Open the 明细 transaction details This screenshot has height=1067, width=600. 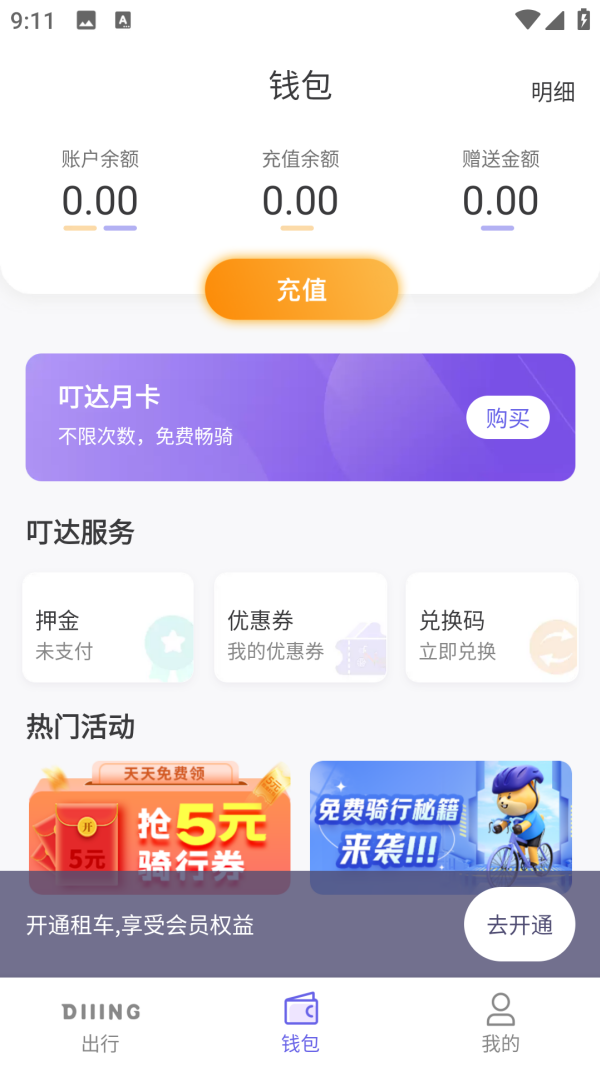click(x=552, y=92)
